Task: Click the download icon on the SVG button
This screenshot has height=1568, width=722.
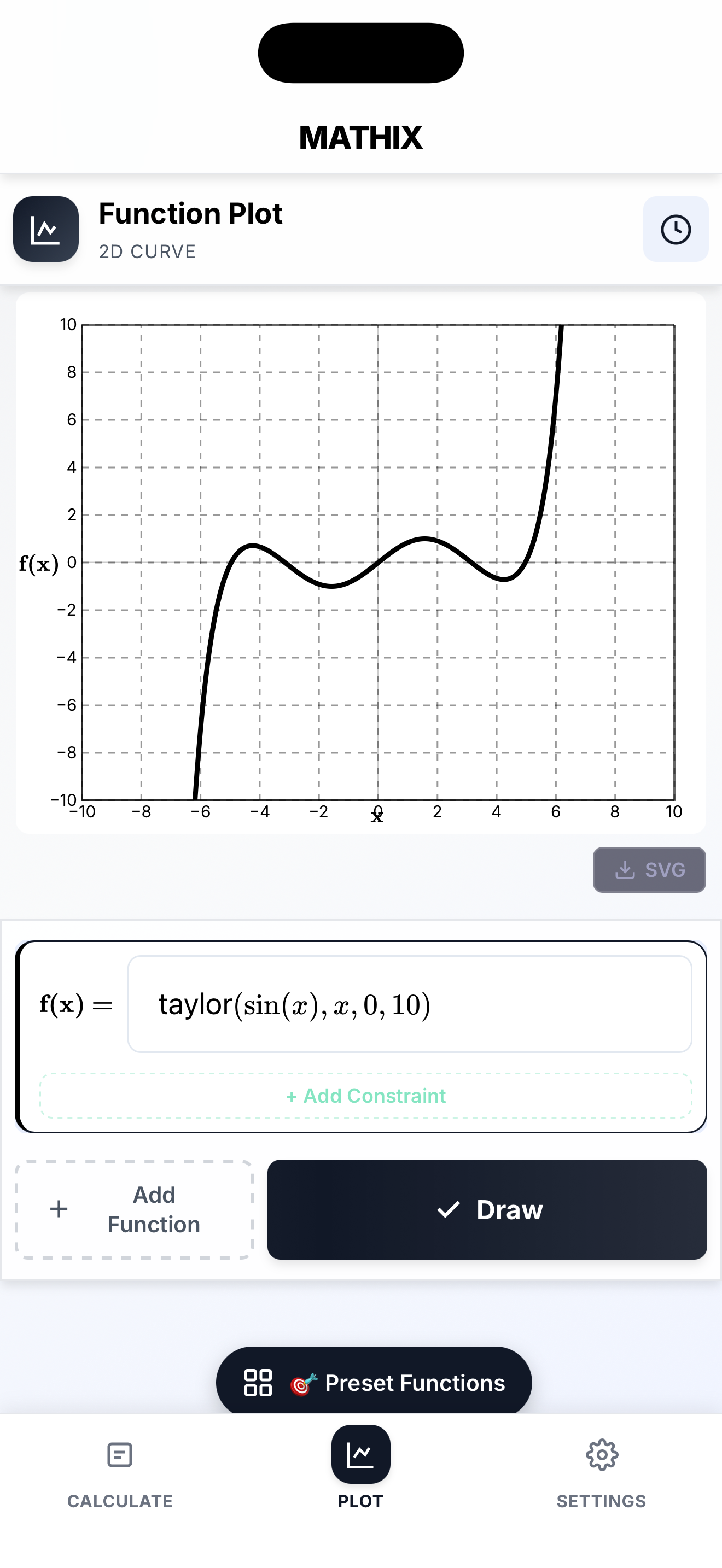Action: (624, 870)
